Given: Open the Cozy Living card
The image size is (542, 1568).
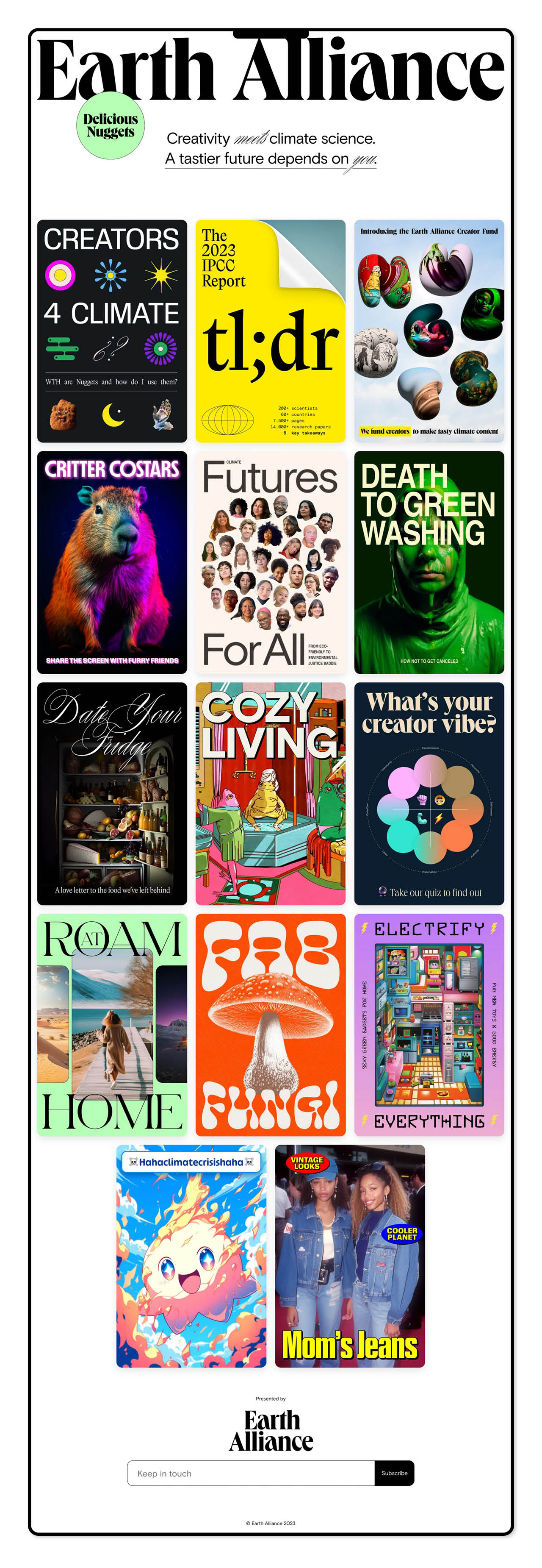Looking at the screenshot, I should tap(271, 794).
